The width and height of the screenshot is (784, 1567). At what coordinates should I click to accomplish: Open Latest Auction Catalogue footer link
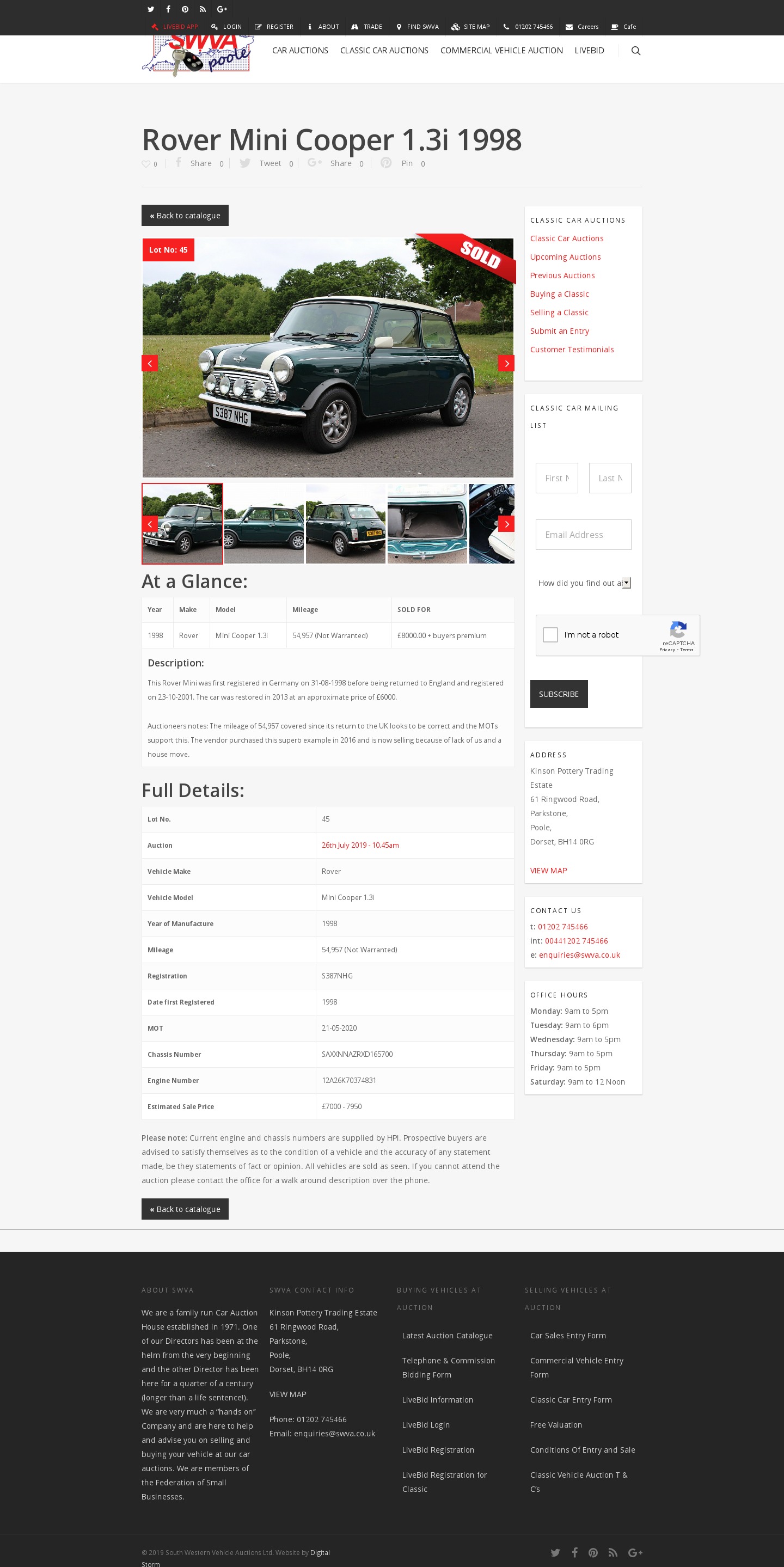coord(446,1335)
